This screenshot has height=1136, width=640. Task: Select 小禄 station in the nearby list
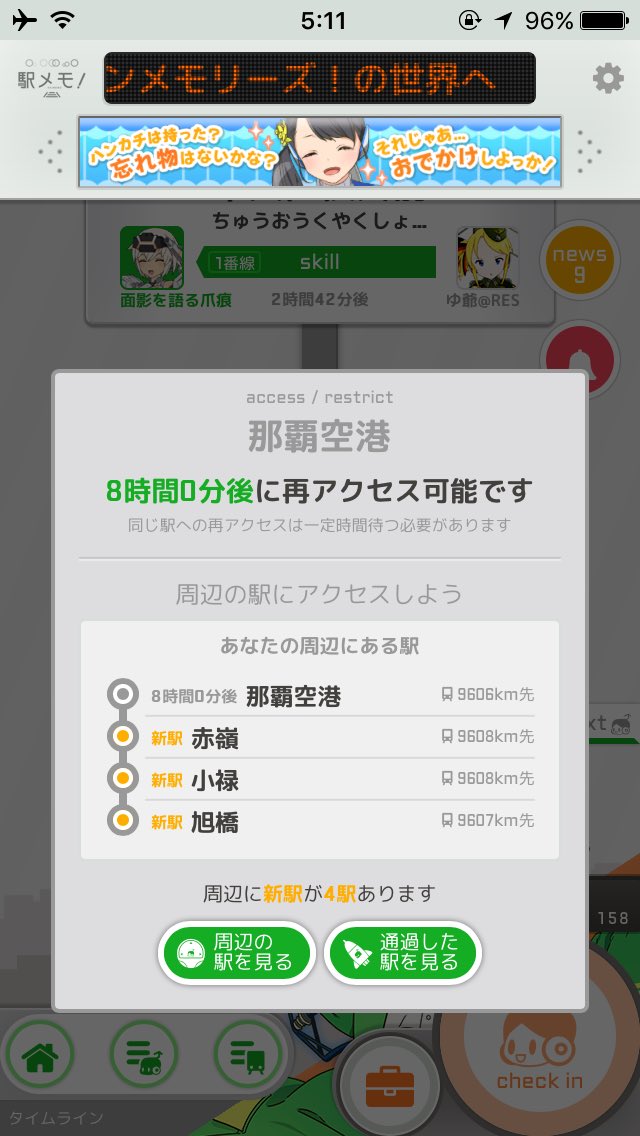coord(320,780)
